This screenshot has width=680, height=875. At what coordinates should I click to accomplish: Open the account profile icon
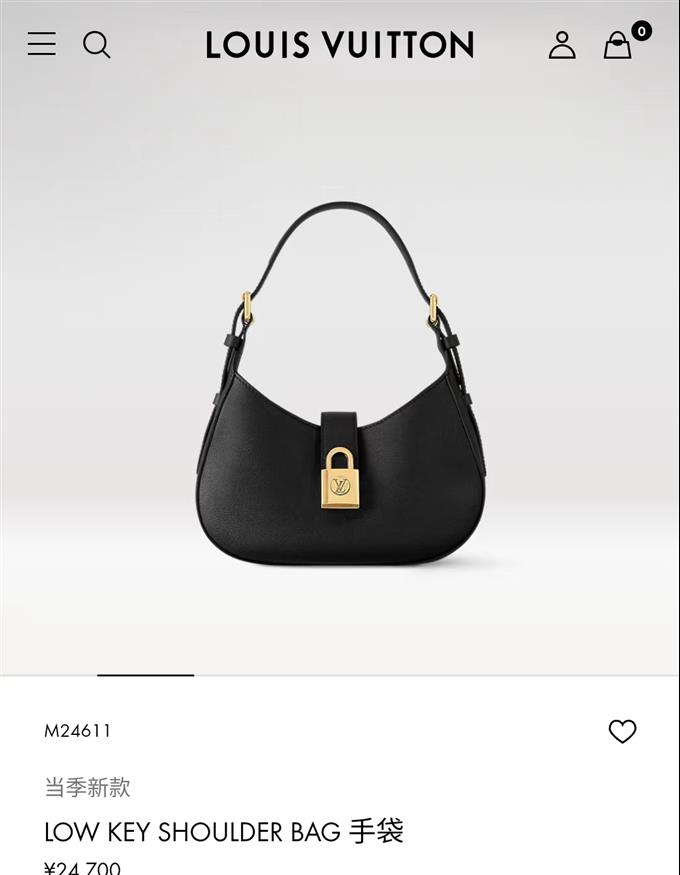pos(562,45)
